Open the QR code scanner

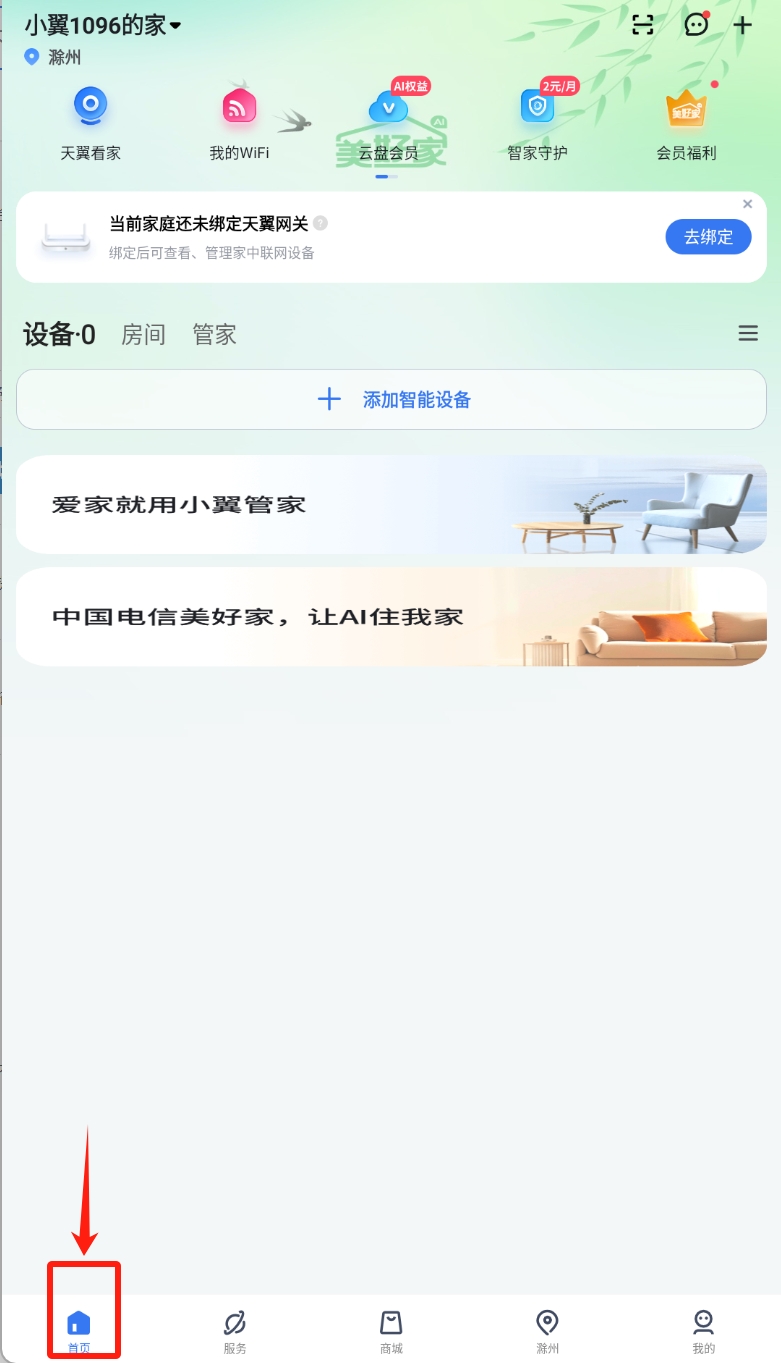[643, 26]
